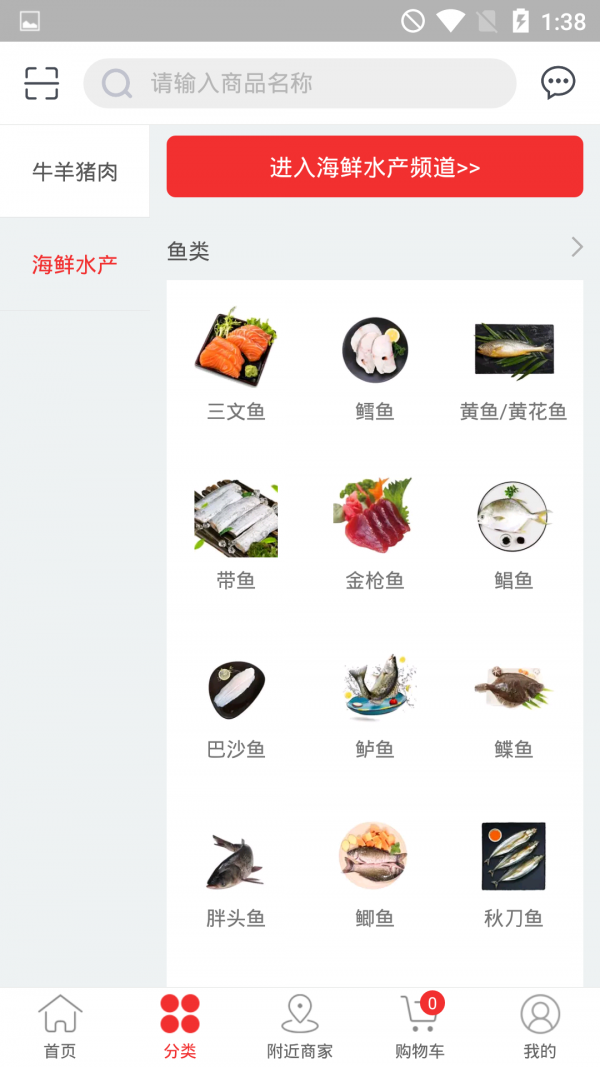Screen dimensions: 600x1067
Task: Tap the product name search field
Action: 300,83
